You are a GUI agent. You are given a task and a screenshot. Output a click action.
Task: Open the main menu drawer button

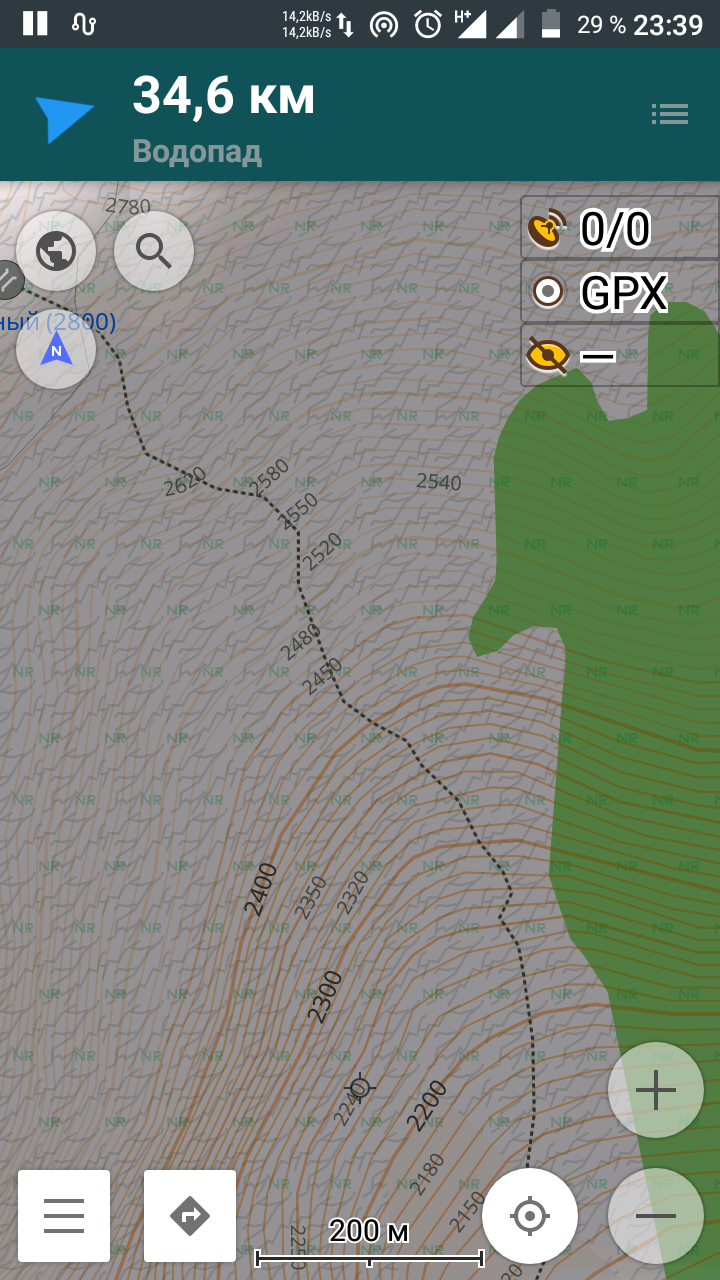[64, 1216]
